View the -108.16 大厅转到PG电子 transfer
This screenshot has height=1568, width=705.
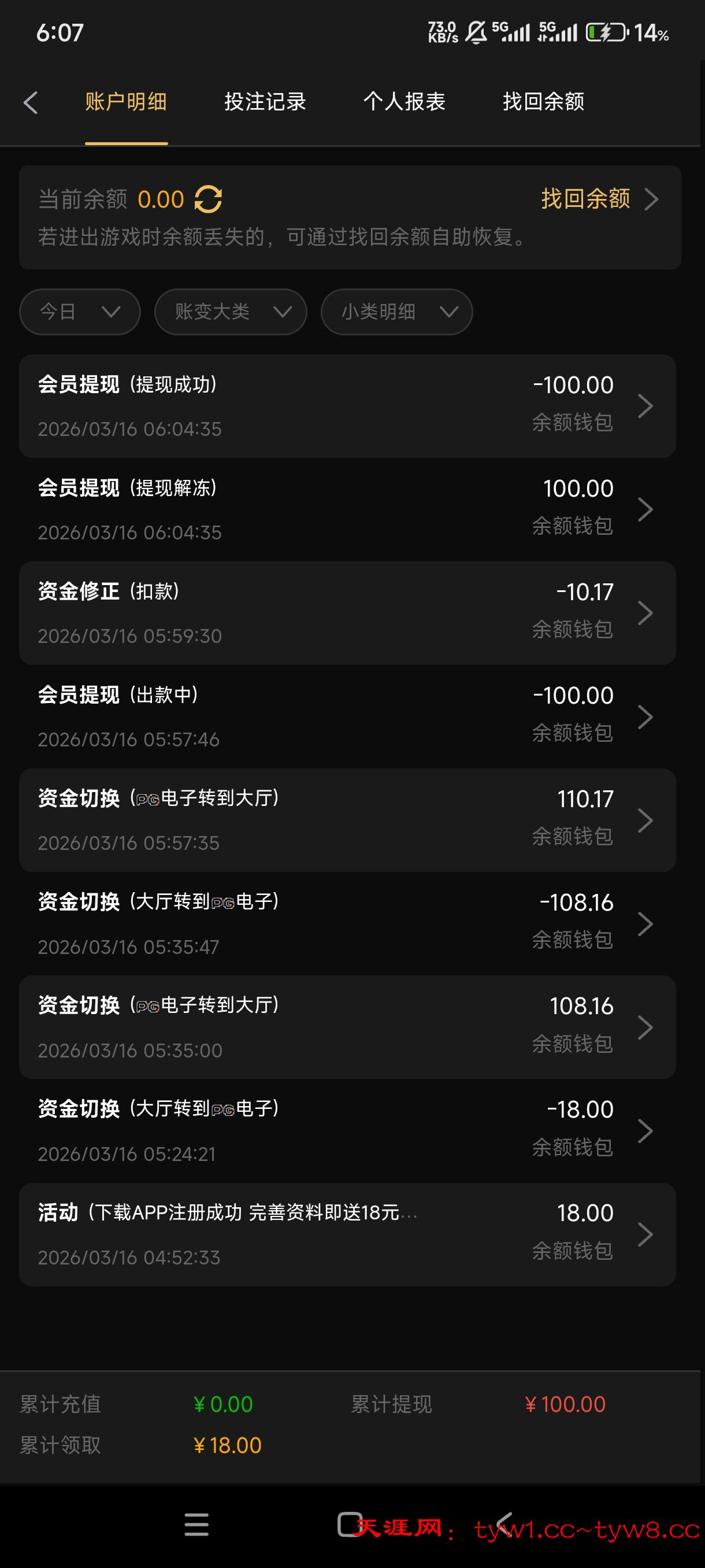click(347, 923)
